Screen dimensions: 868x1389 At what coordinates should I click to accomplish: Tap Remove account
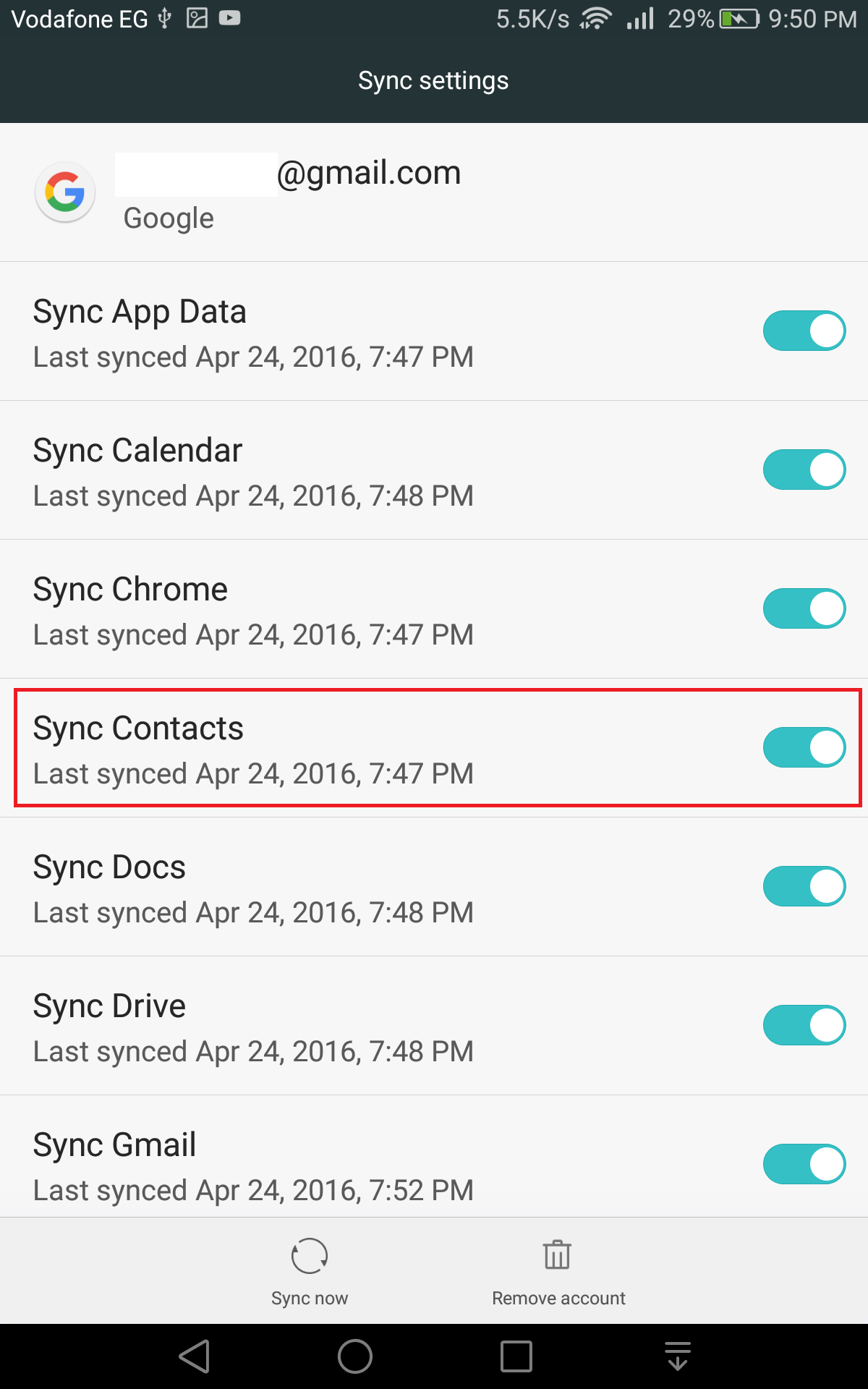coord(558,1272)
